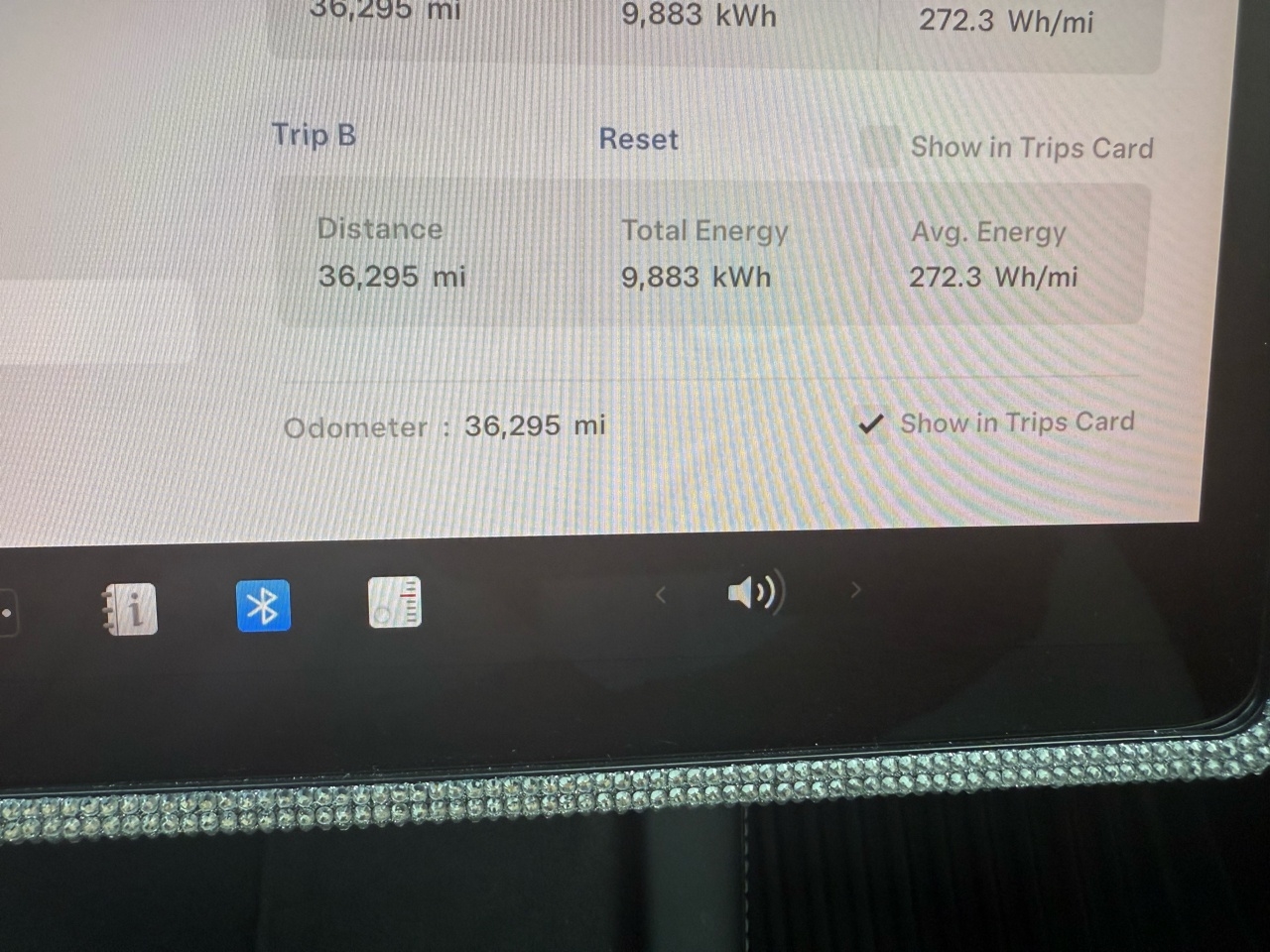
Task: Open the Bluetooth settings
Action: pyautogui.click(x=263, y=606)
